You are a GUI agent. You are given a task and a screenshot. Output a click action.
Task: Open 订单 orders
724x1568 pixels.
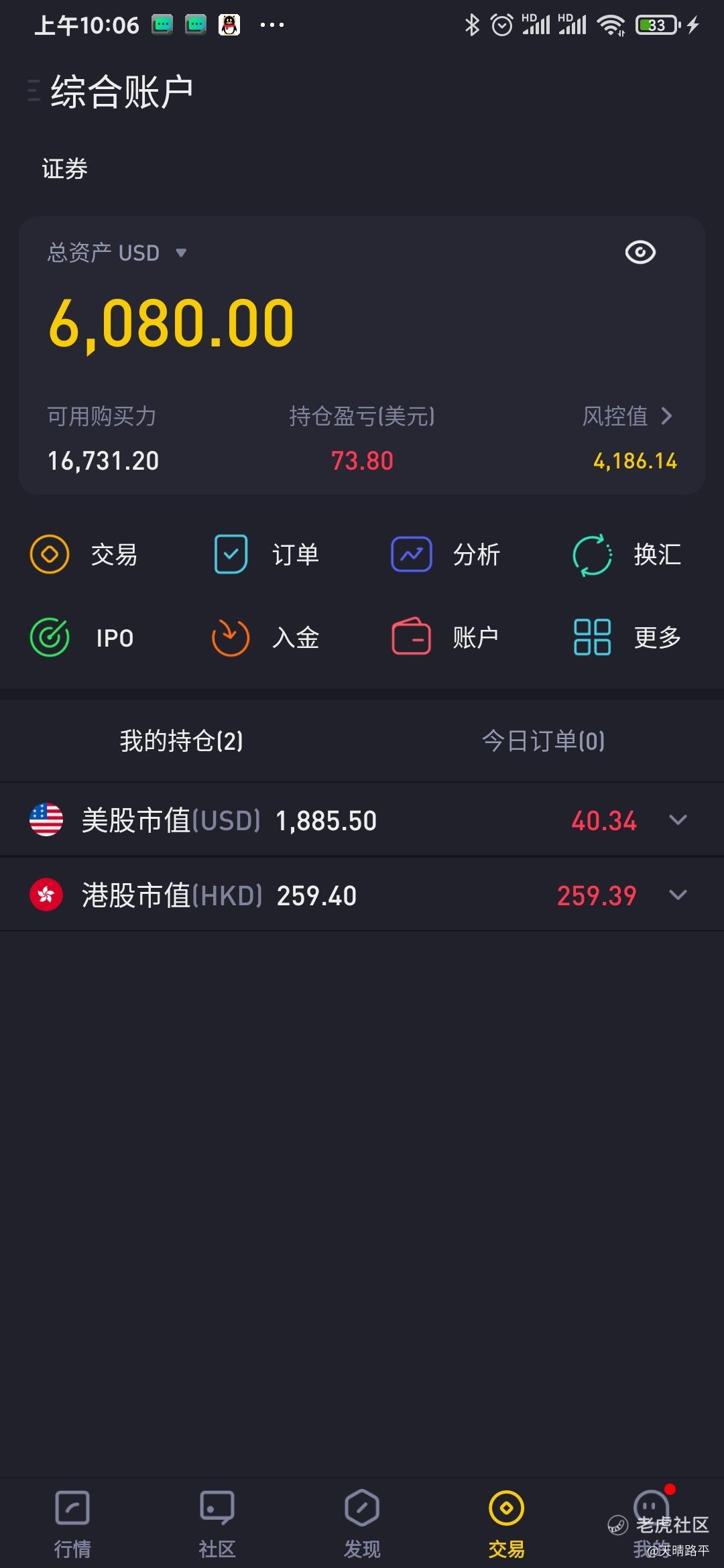(x=266, y=555)
